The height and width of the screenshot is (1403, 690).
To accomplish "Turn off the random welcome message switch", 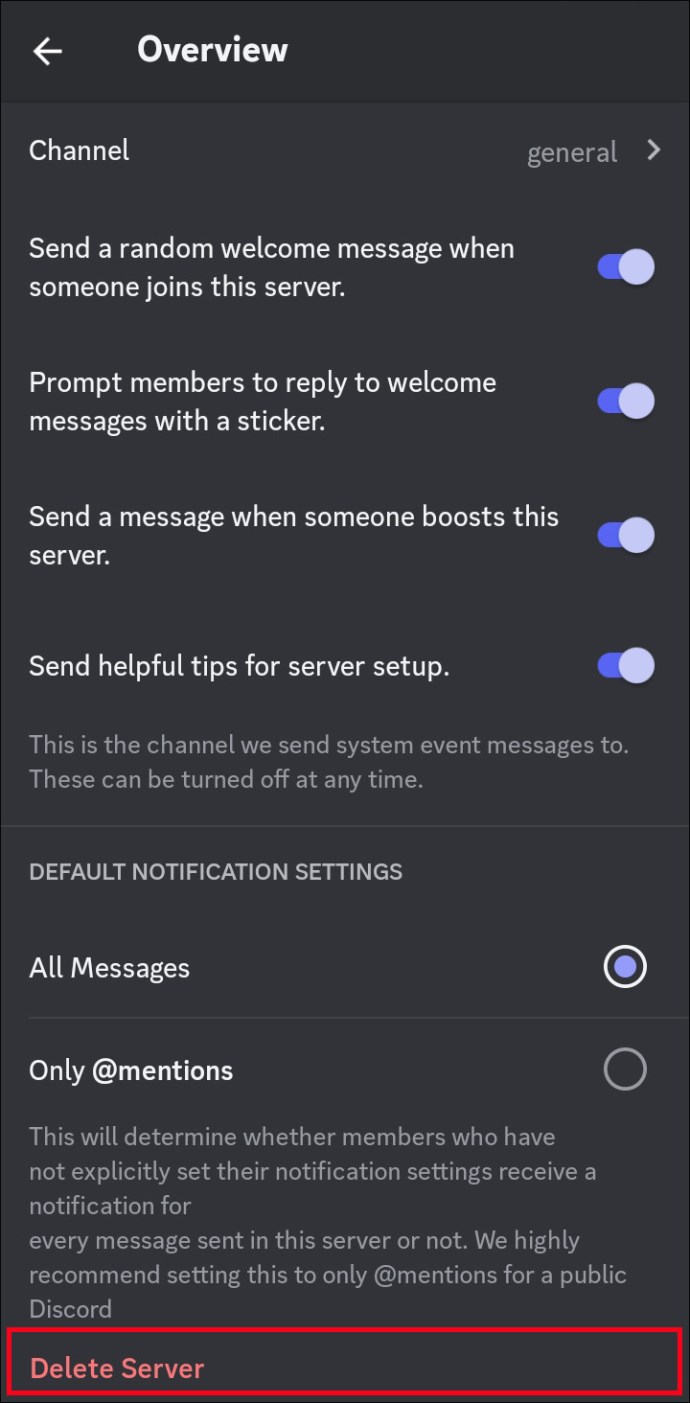I will 626,267.
